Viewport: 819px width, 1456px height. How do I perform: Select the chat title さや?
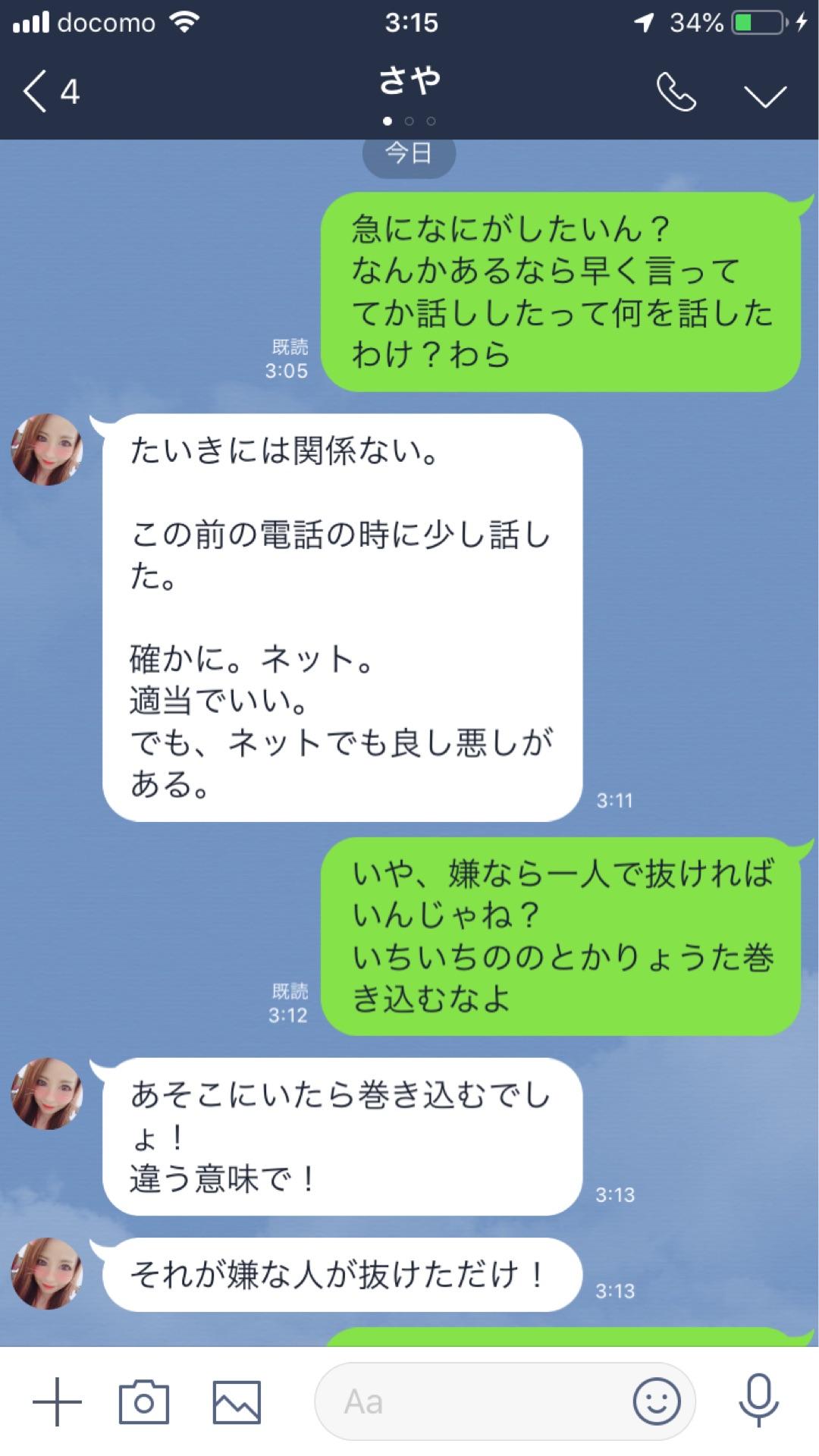409,83
